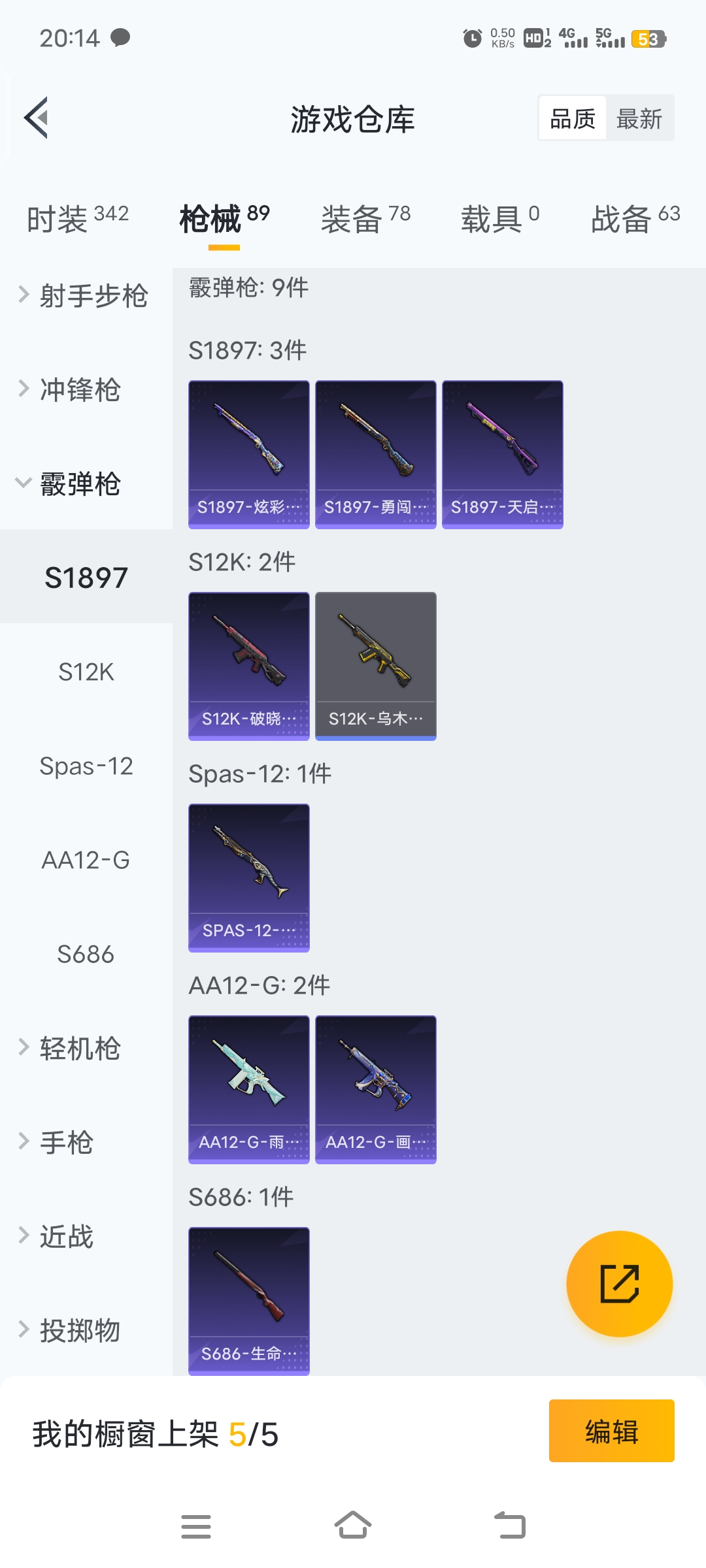This screenshot has height=1568, width=706.
Task: Select the 品质 sort option
Action: point(573,119)
